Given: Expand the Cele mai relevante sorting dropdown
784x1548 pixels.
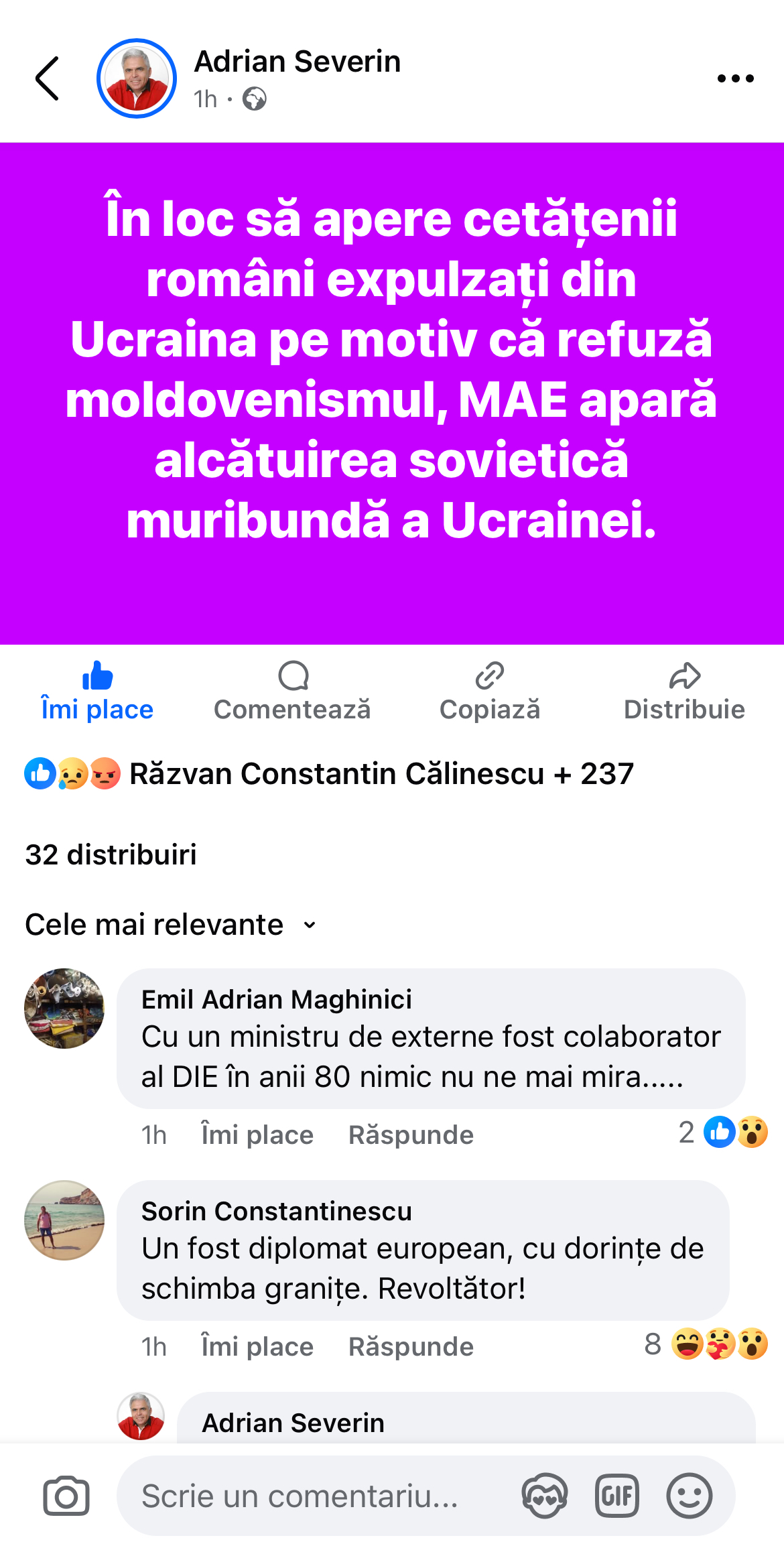Looking at the screenshot, I should click(171, 925).
